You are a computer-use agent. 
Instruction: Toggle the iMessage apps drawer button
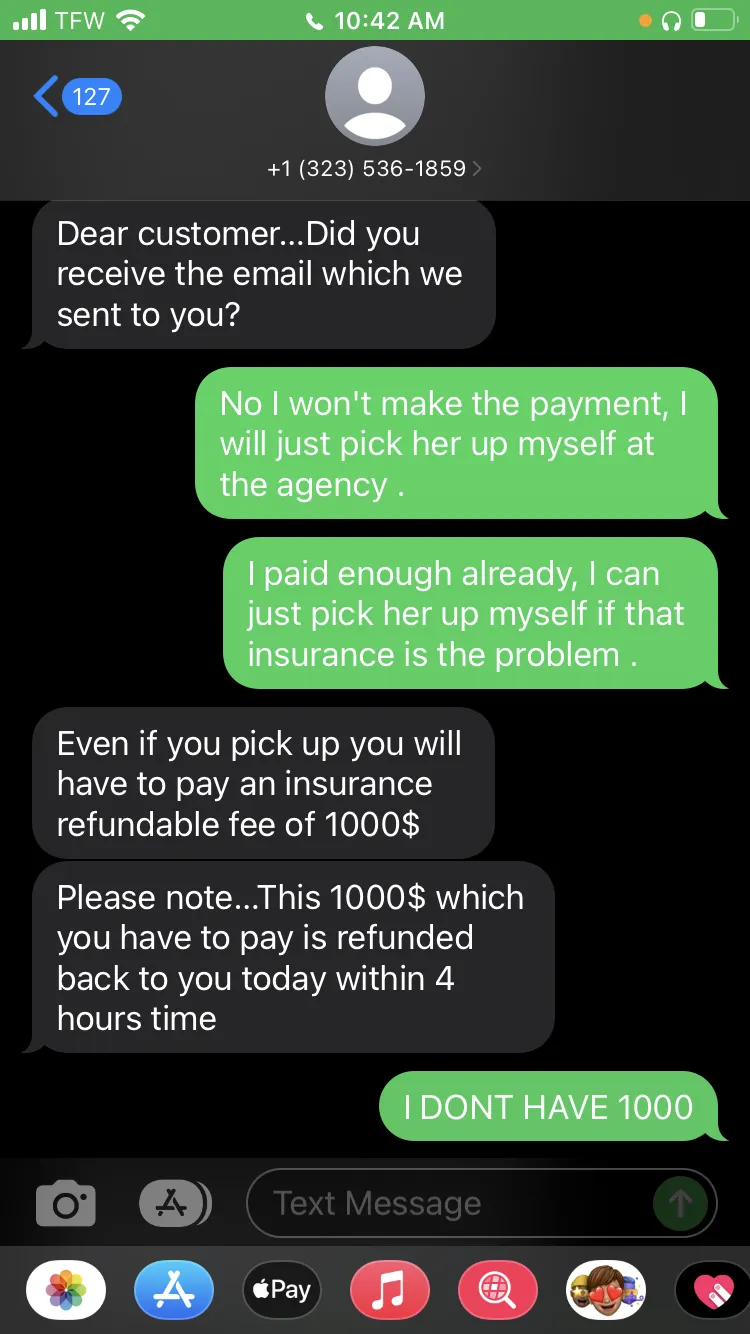tap(175, 1203)
